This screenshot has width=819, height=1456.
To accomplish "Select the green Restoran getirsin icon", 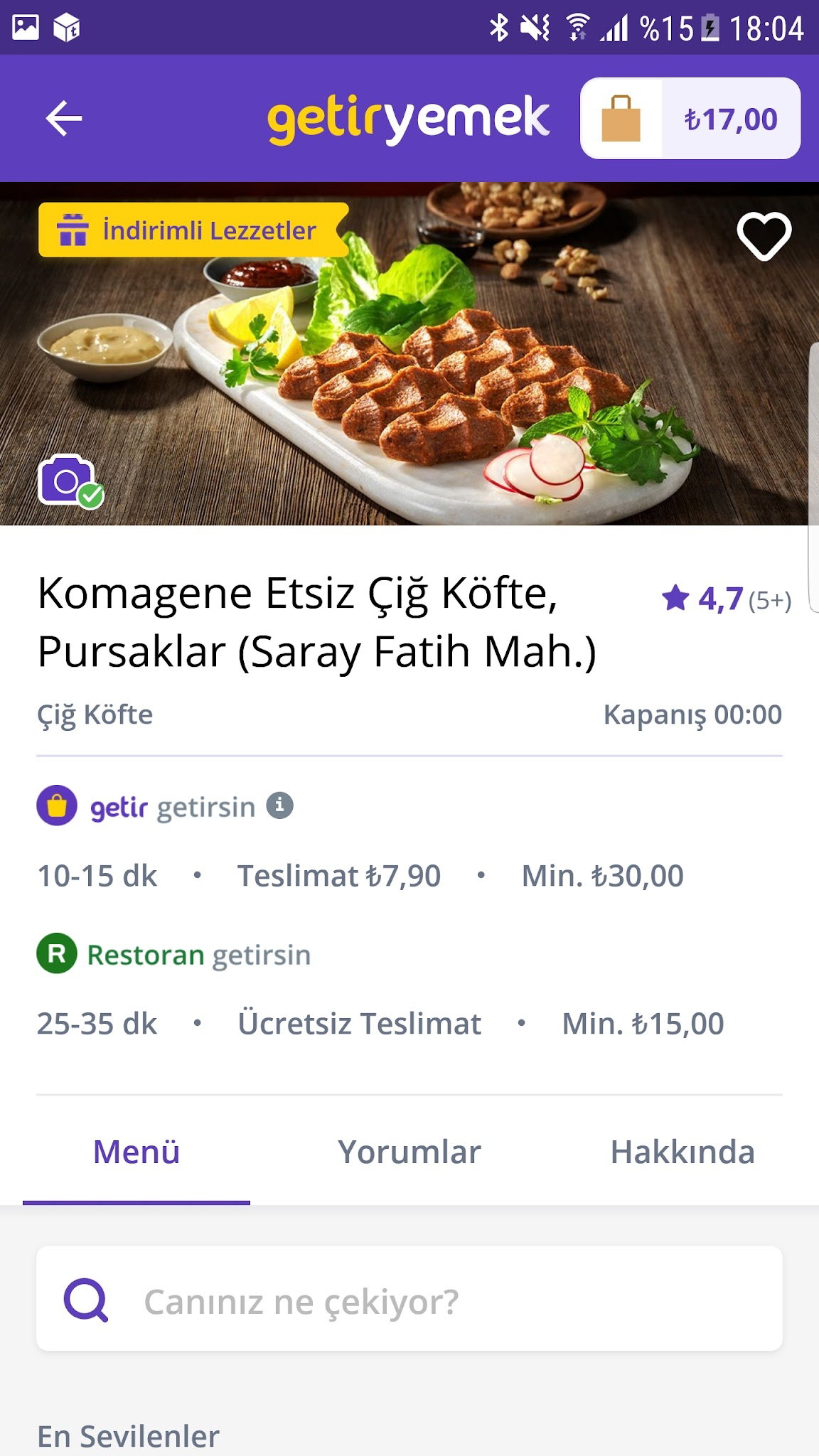I will [x=55, y=955].
